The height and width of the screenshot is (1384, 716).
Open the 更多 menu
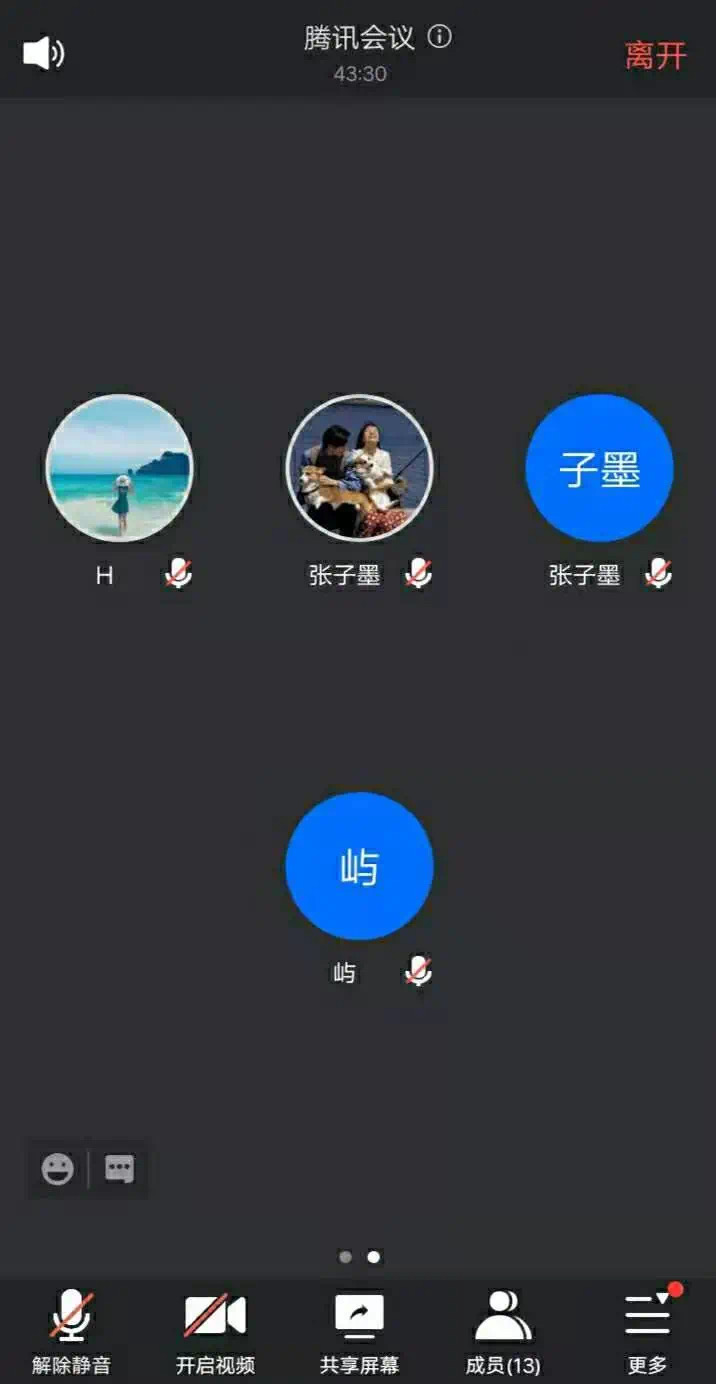click(x=647, y=1332)
